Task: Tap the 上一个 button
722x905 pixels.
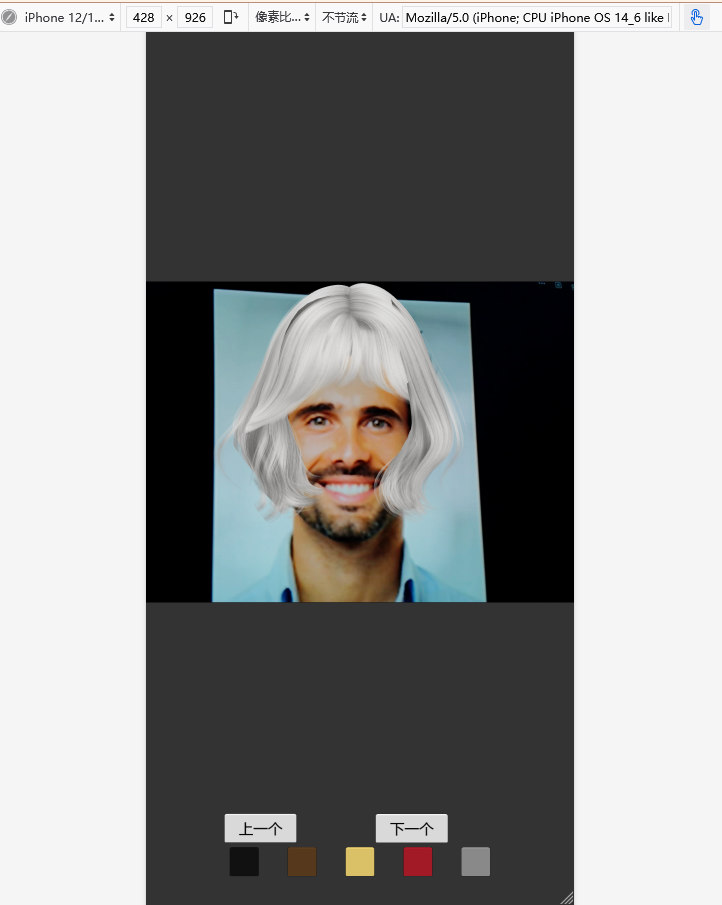Action: (x=260, y=828)
